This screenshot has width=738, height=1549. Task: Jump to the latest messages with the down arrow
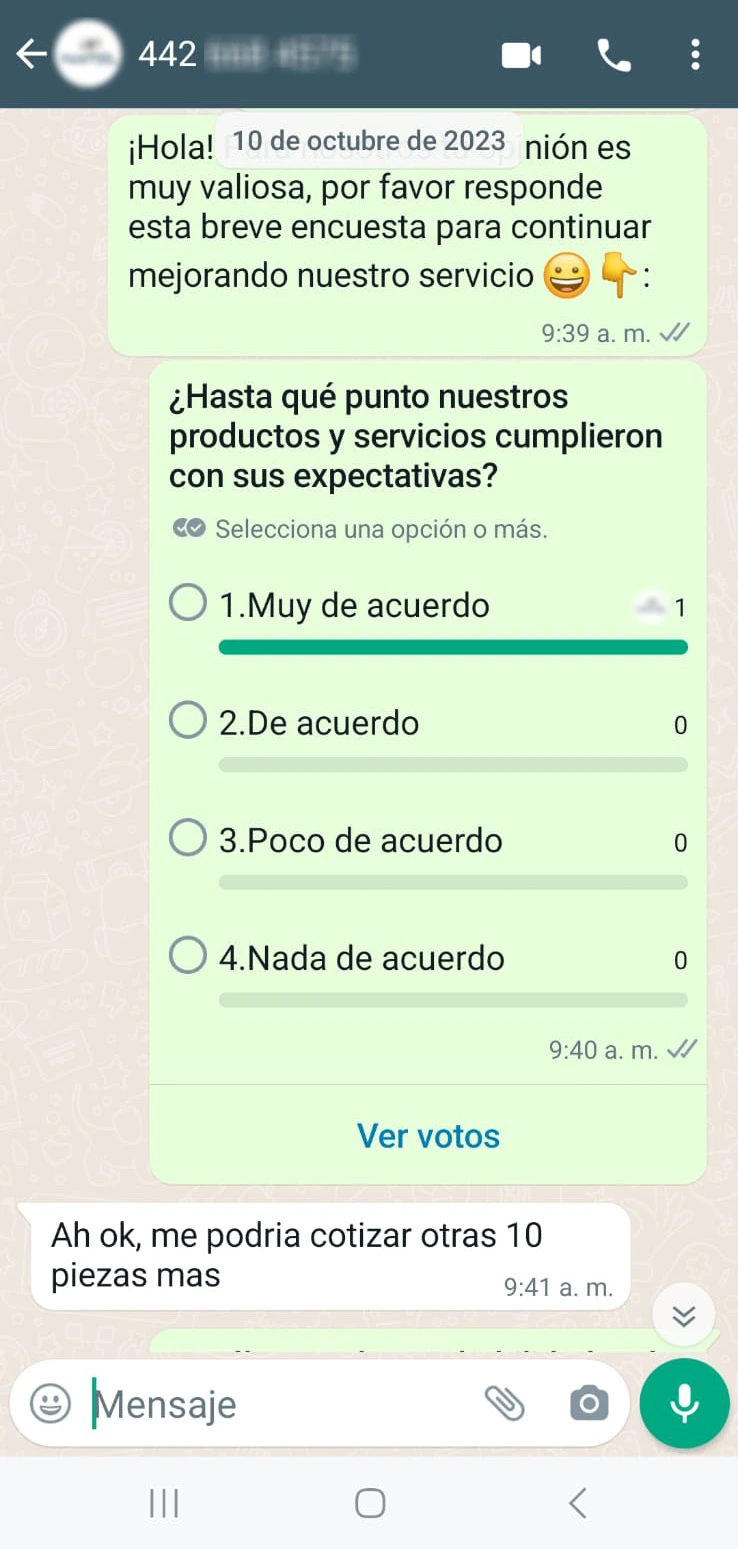click(x=684, y=1316)
